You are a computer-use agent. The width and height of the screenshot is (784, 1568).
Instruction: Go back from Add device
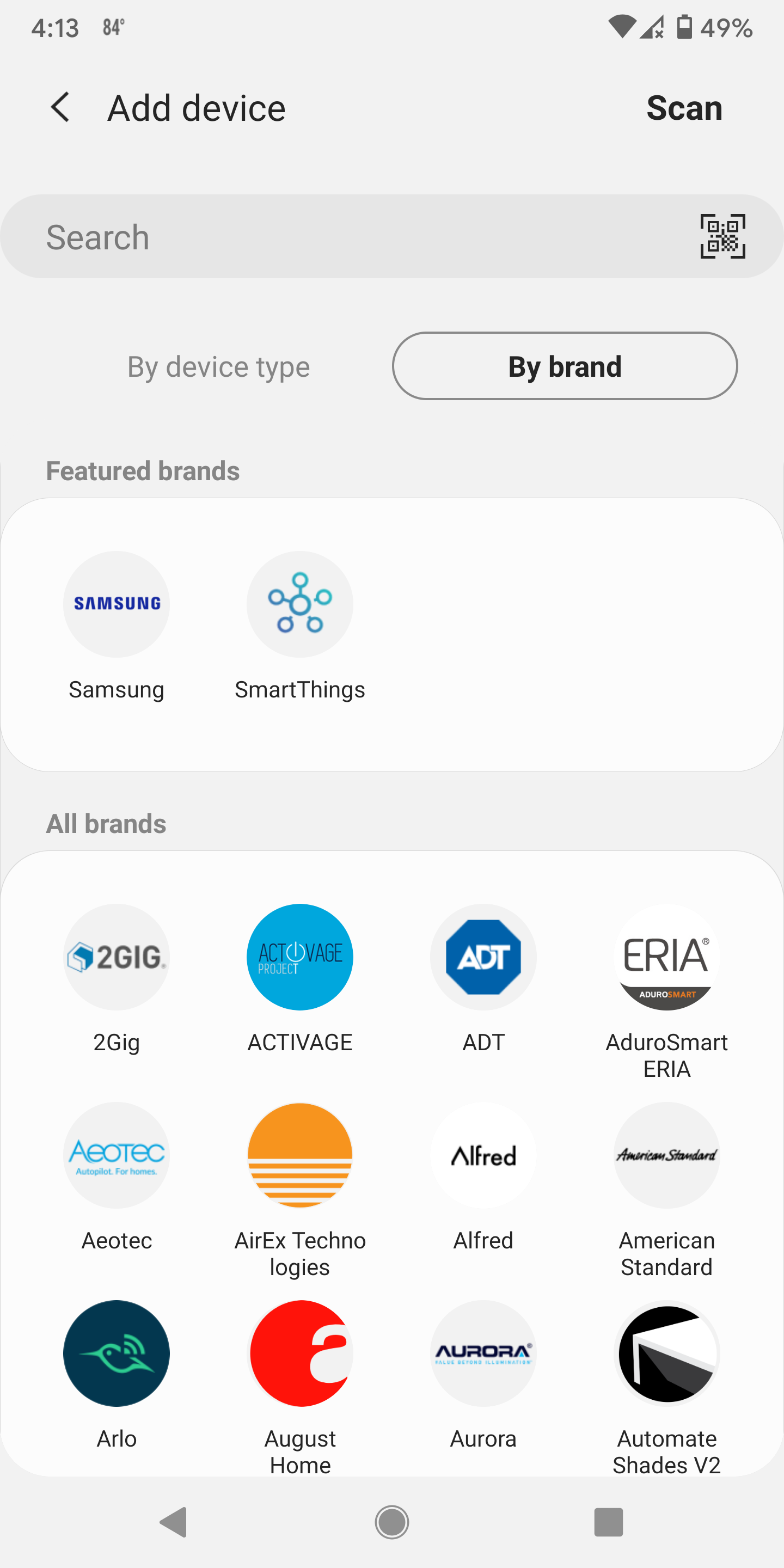60,108
